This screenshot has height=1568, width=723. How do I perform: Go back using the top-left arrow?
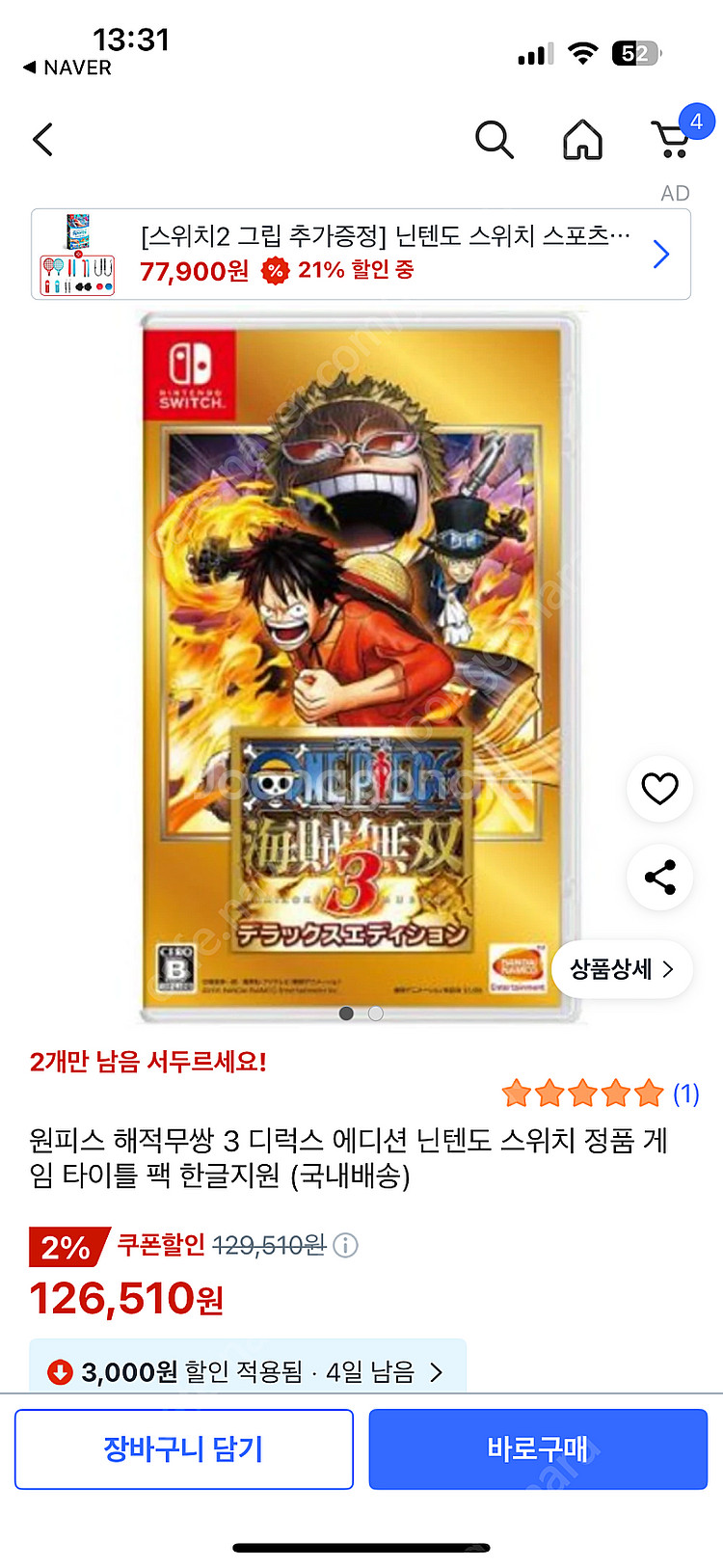(42, 140)
